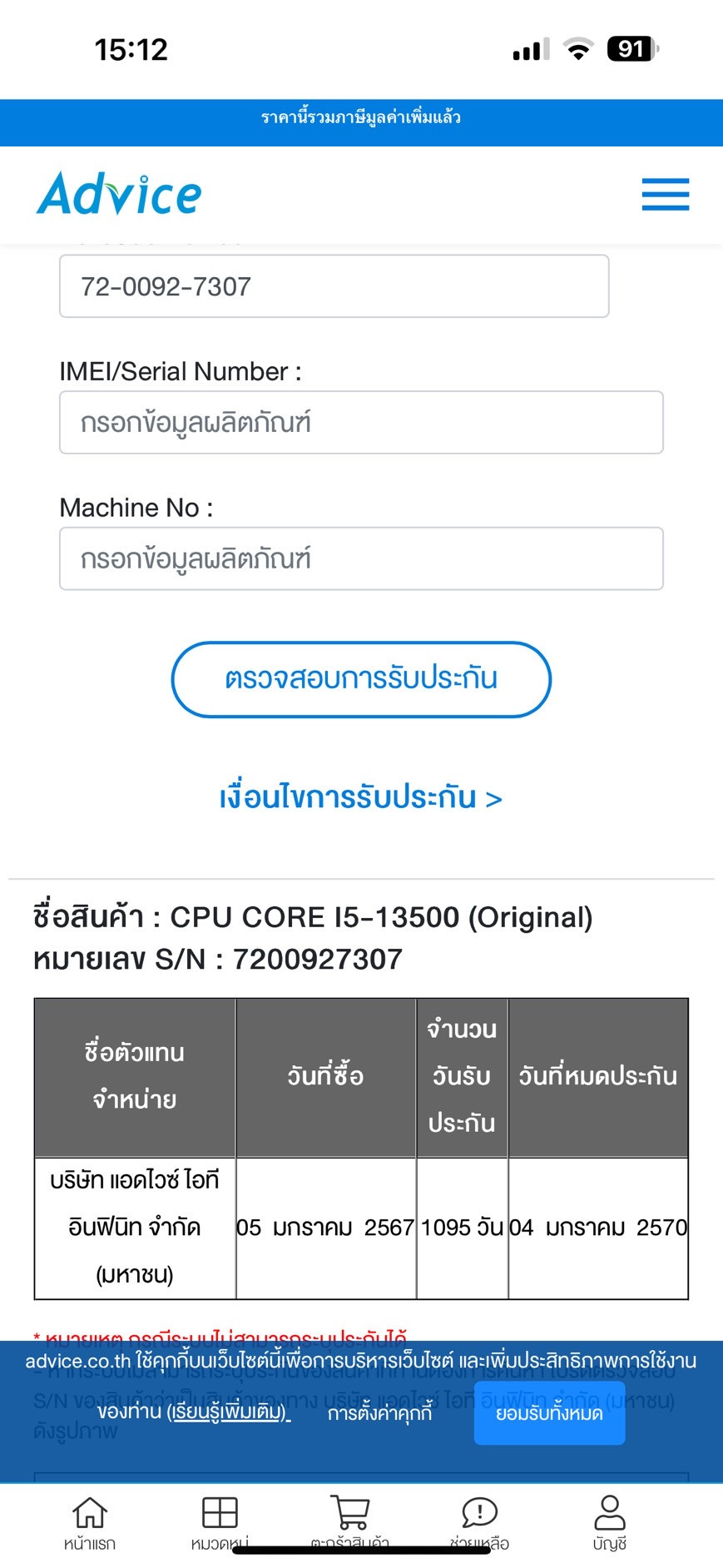The height and width of the screenshot is (1568, 723).
Task: Switch to บัญชี account tab
Action: [x=610, y=1523]
